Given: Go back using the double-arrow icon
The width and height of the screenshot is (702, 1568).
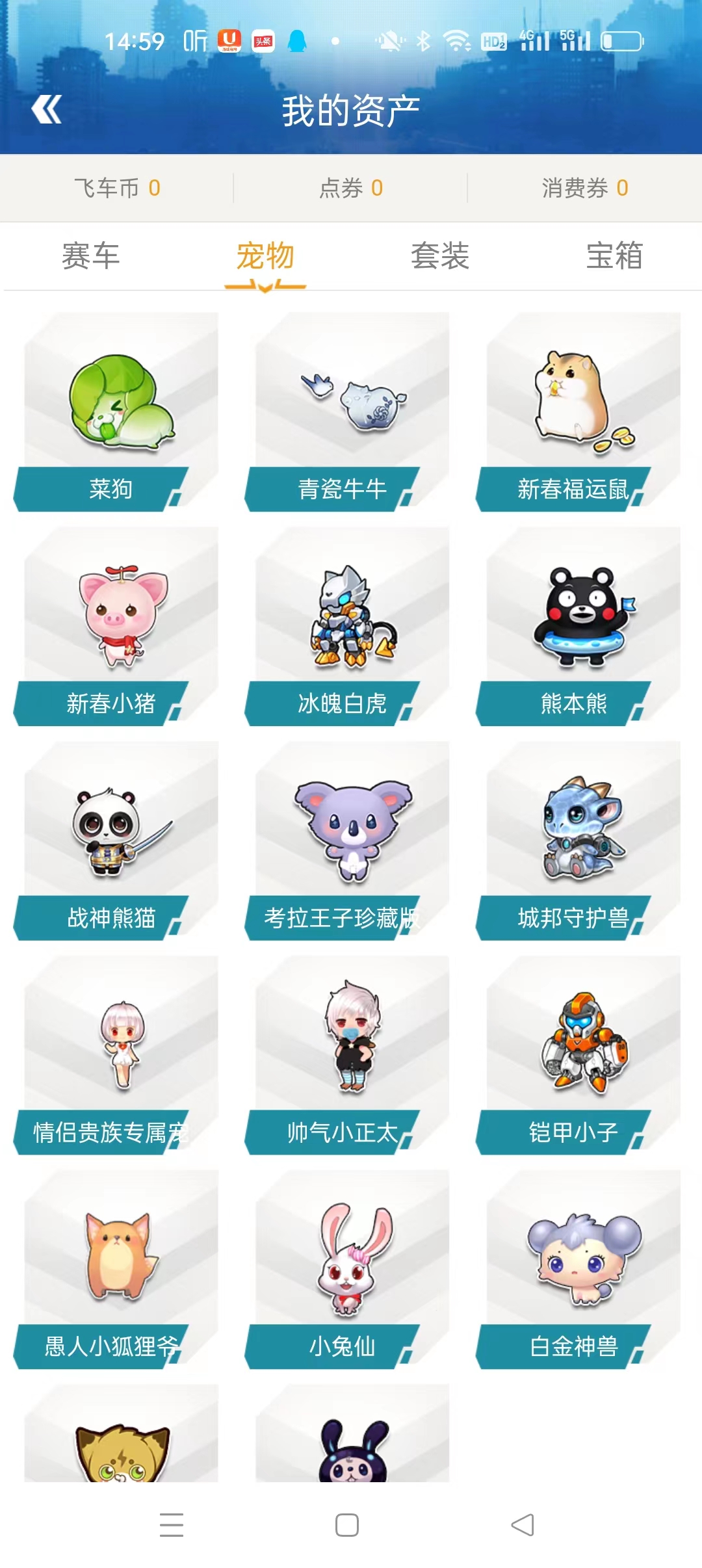Looking at the screenshot, I should [47, 109].
